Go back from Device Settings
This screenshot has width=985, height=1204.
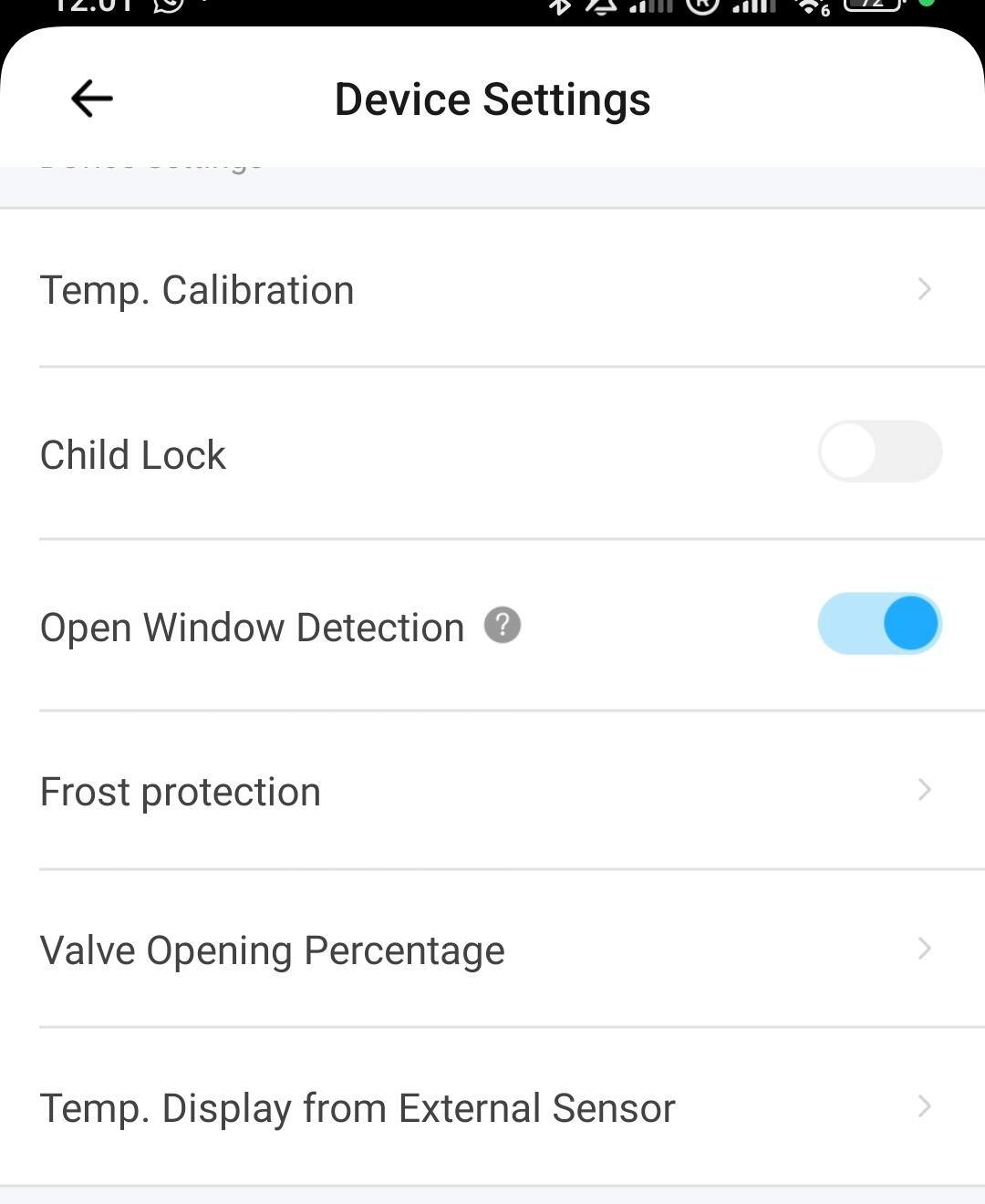click(92, 99)
